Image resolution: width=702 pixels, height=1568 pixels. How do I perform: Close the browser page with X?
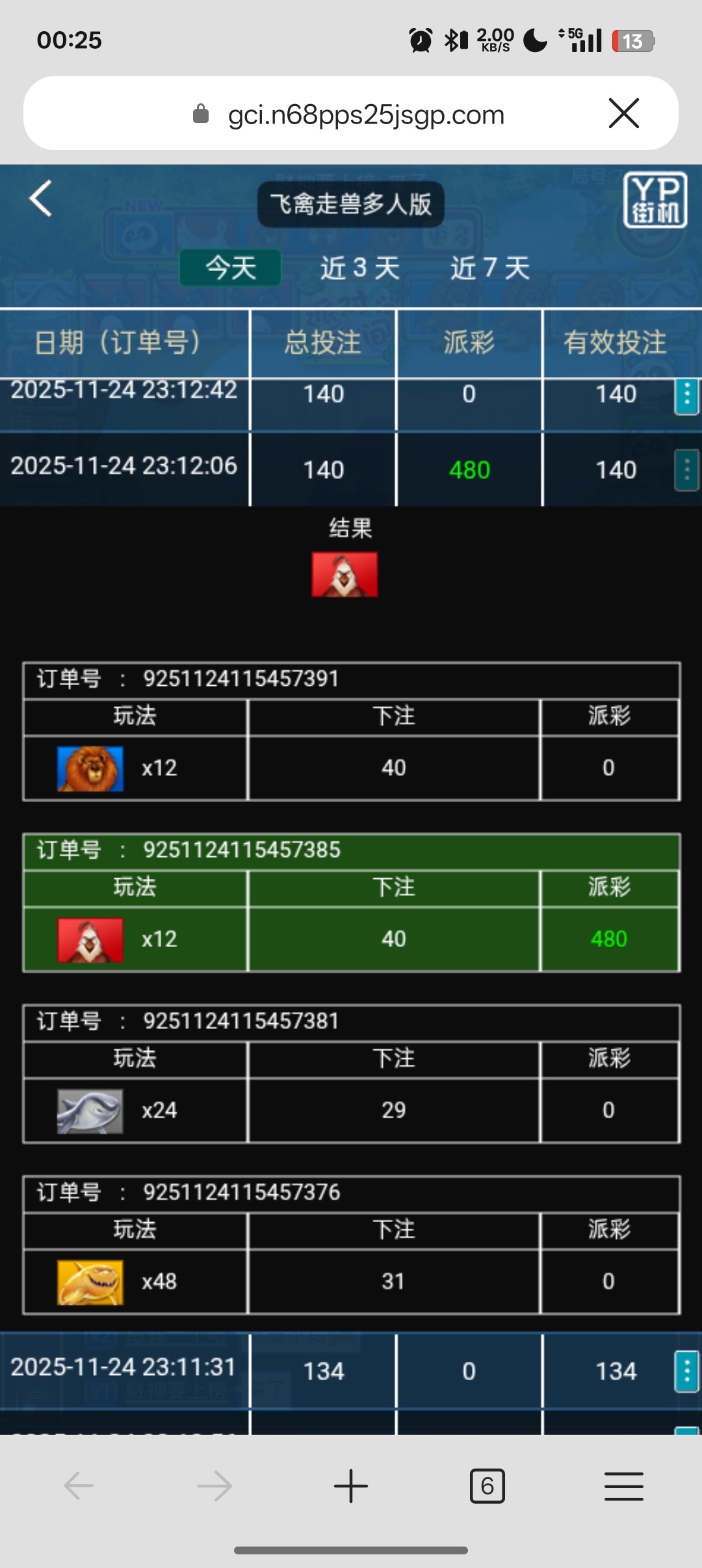pyautogui.click(x=624, y=114)
